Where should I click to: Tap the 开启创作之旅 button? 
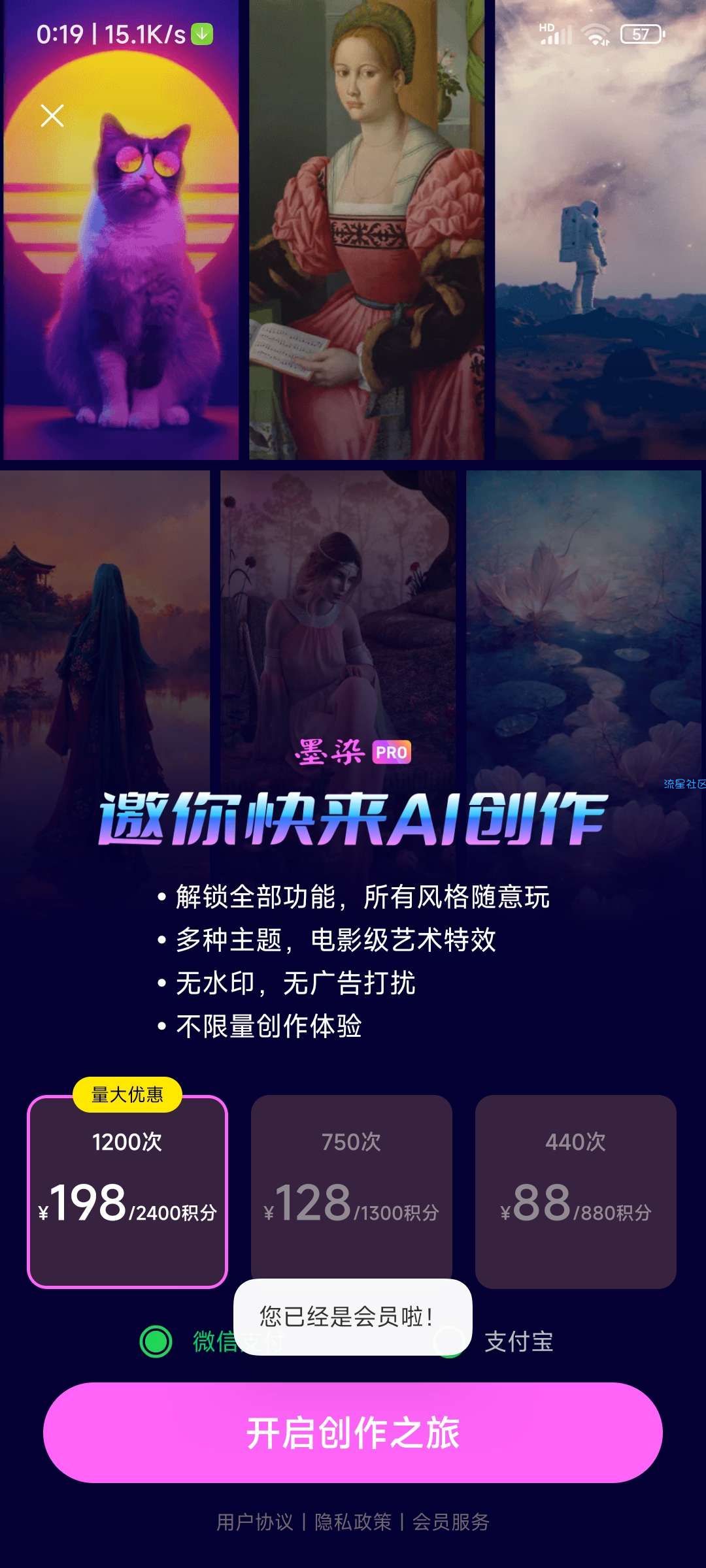pyautogui.click(x=353, y=1433)
